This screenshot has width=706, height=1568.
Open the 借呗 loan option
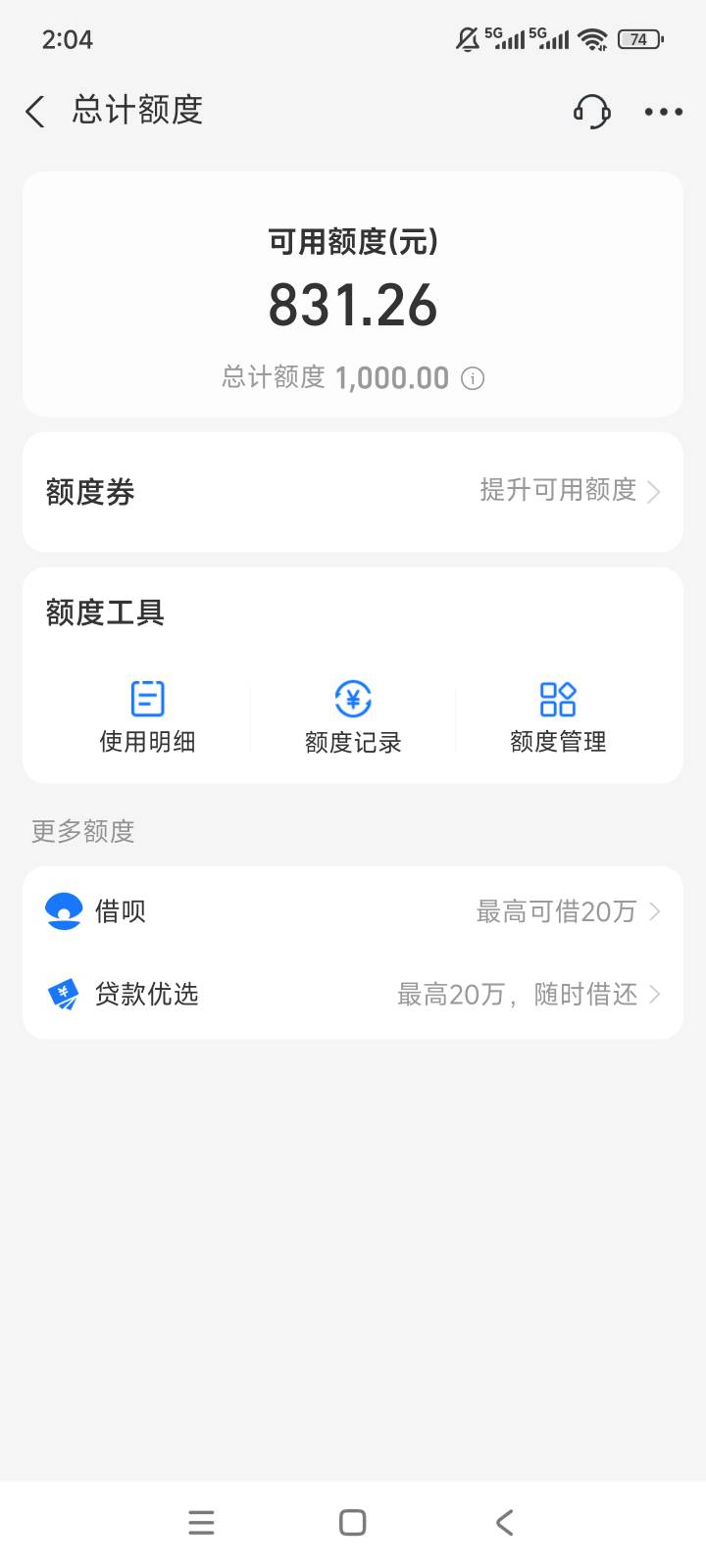click(x=353, y=911)
